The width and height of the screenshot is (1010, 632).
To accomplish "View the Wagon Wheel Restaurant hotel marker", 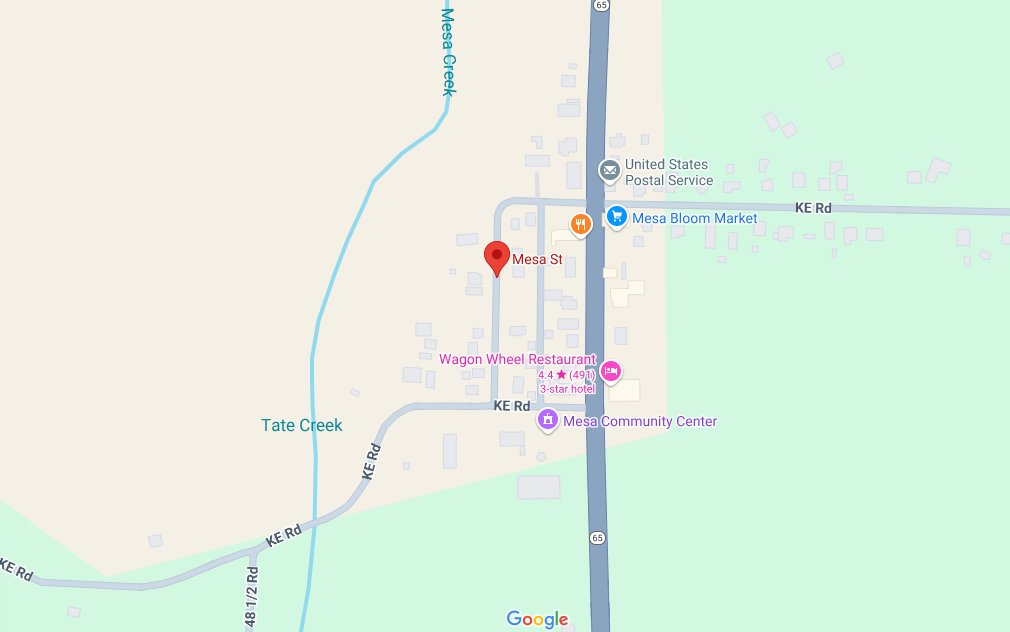I will [611, 373].
